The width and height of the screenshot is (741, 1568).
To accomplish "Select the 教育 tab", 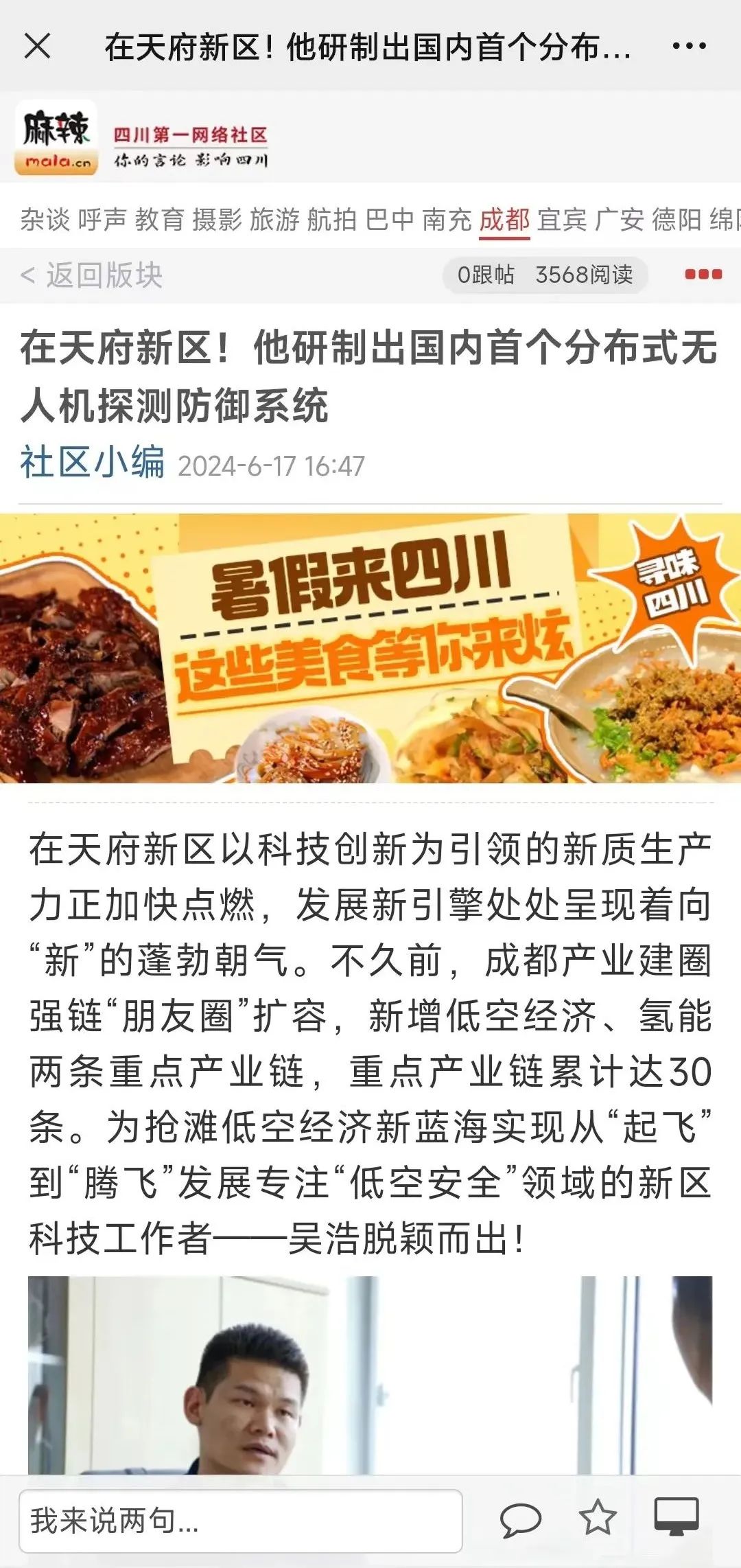I will click(x=160, y=220).
